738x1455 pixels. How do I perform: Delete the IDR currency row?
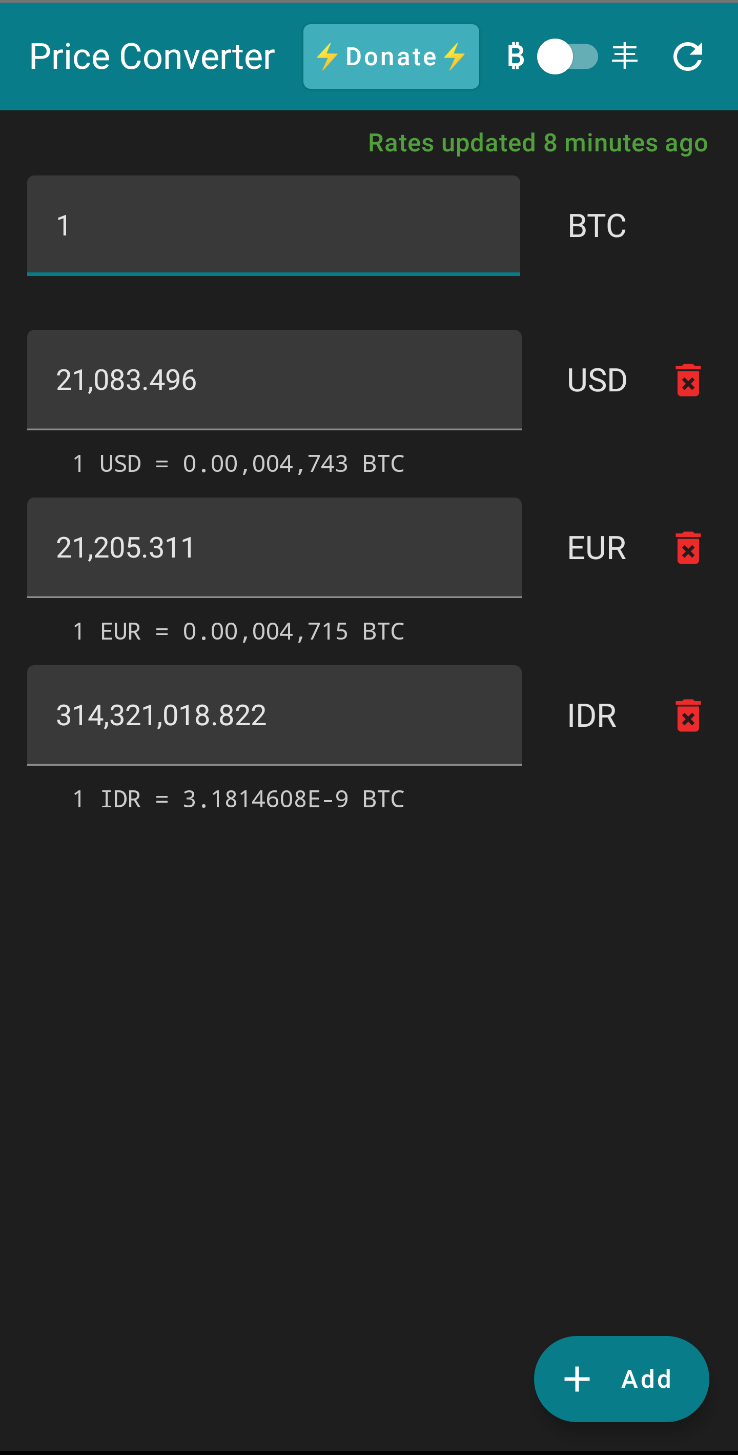(x=688, y=716)
